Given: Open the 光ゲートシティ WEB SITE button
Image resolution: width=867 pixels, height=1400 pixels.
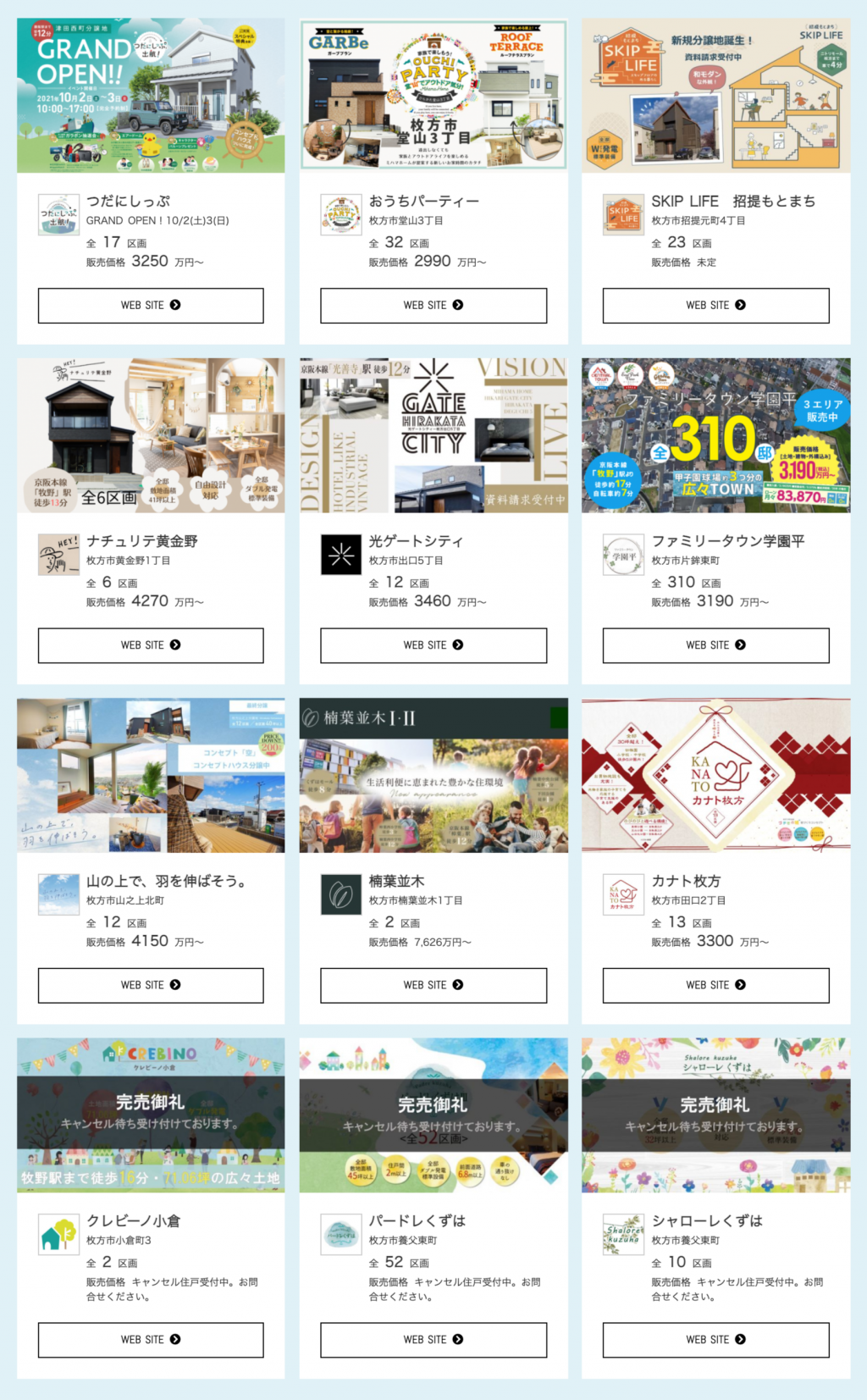Looking at the screenshot, I should coord(433,645).
